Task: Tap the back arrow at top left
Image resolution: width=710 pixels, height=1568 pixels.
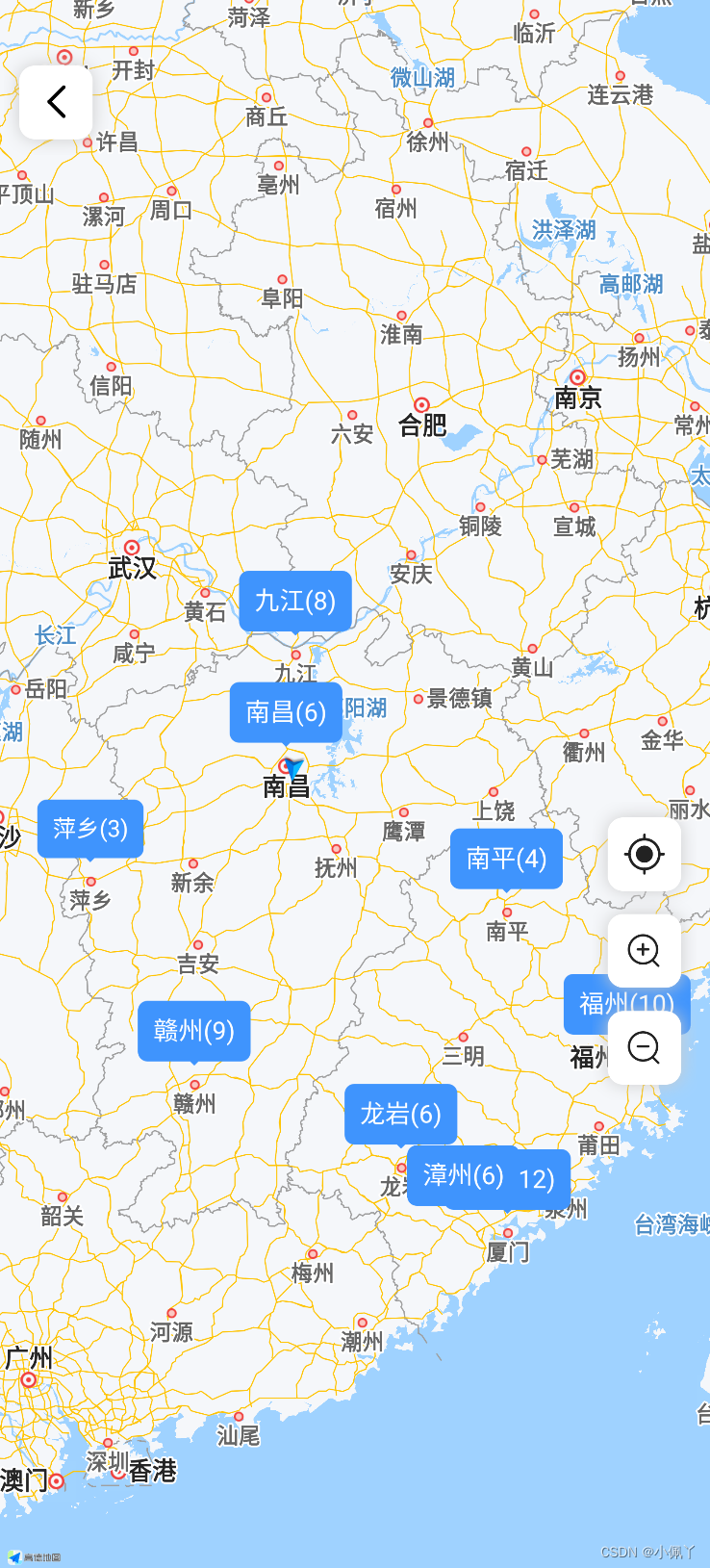Action: pos(55,101)
